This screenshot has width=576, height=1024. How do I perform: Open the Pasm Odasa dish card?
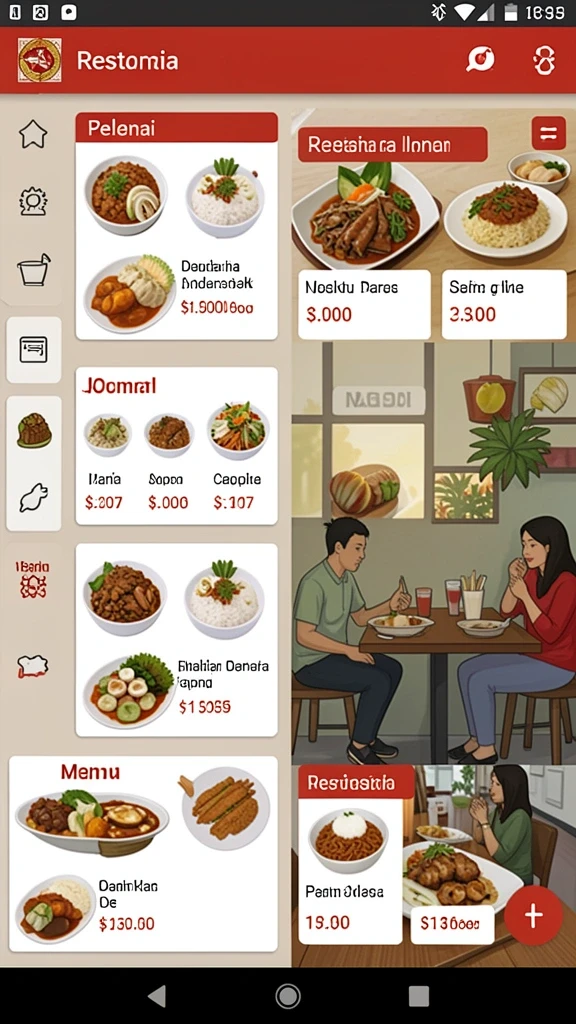[350, 854]
